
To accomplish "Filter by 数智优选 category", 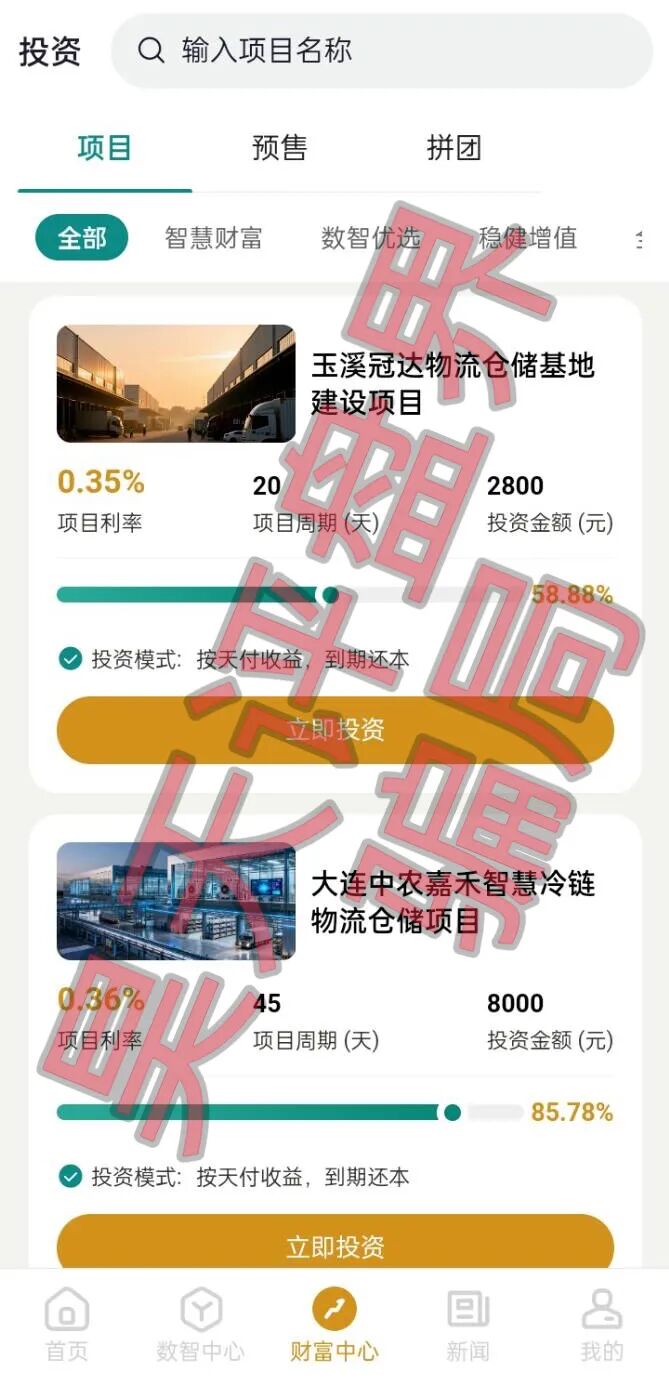I will (371, 238).
